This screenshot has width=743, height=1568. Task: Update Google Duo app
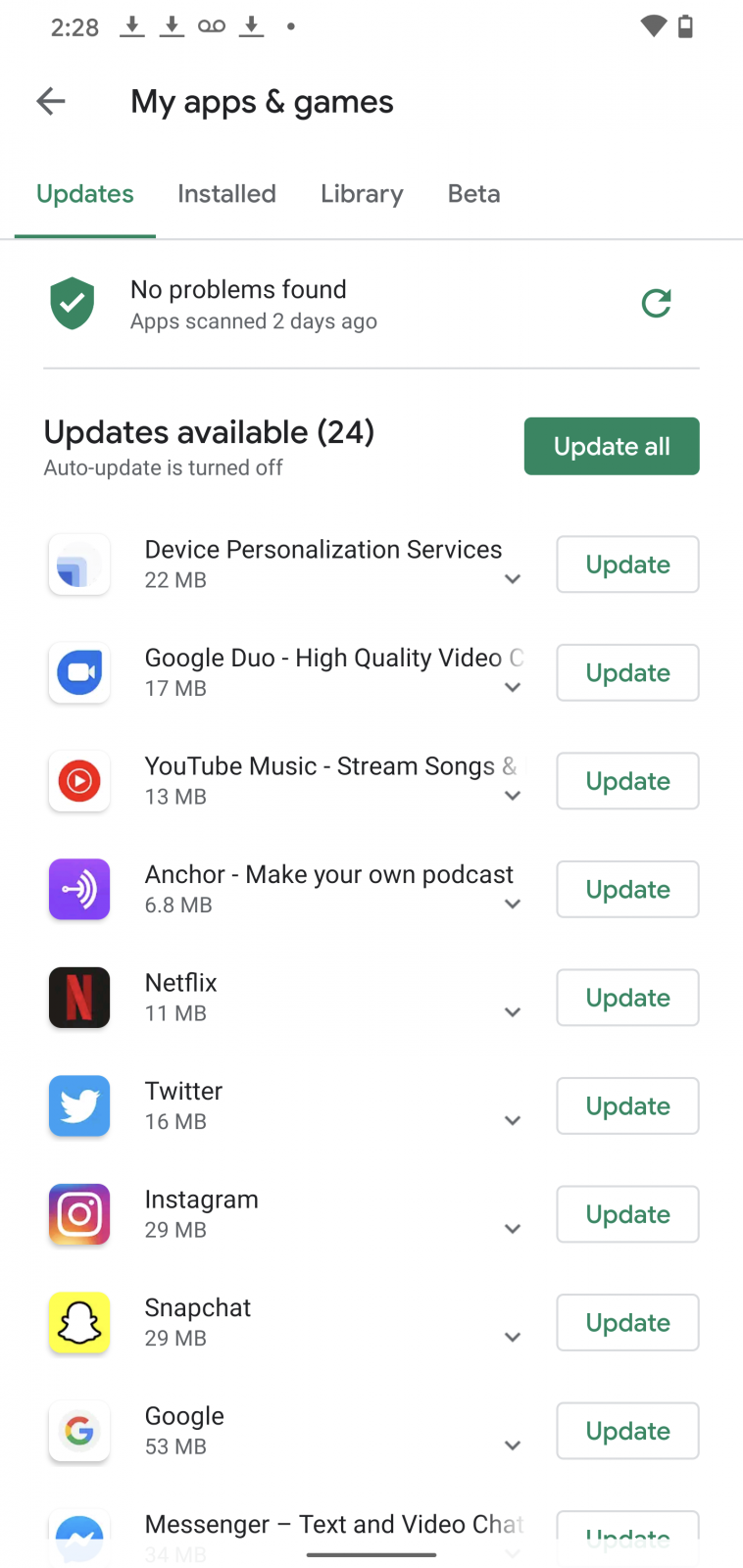pos(627,673)
